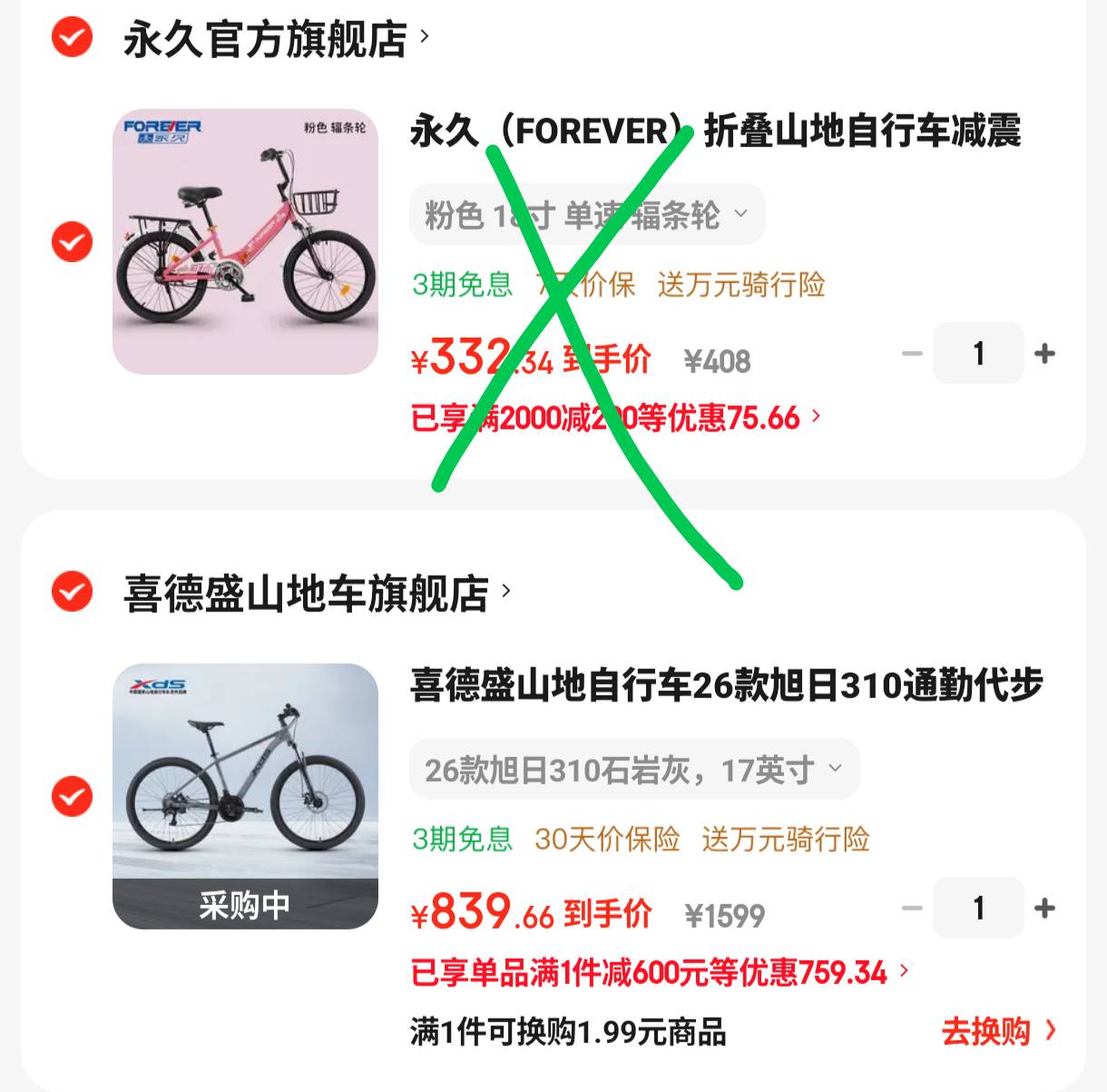The width and height of the screenshot is (1107, 1092).
Task: Add one more 喜德盛 mountain bike
Action: tap(1044, 908)
